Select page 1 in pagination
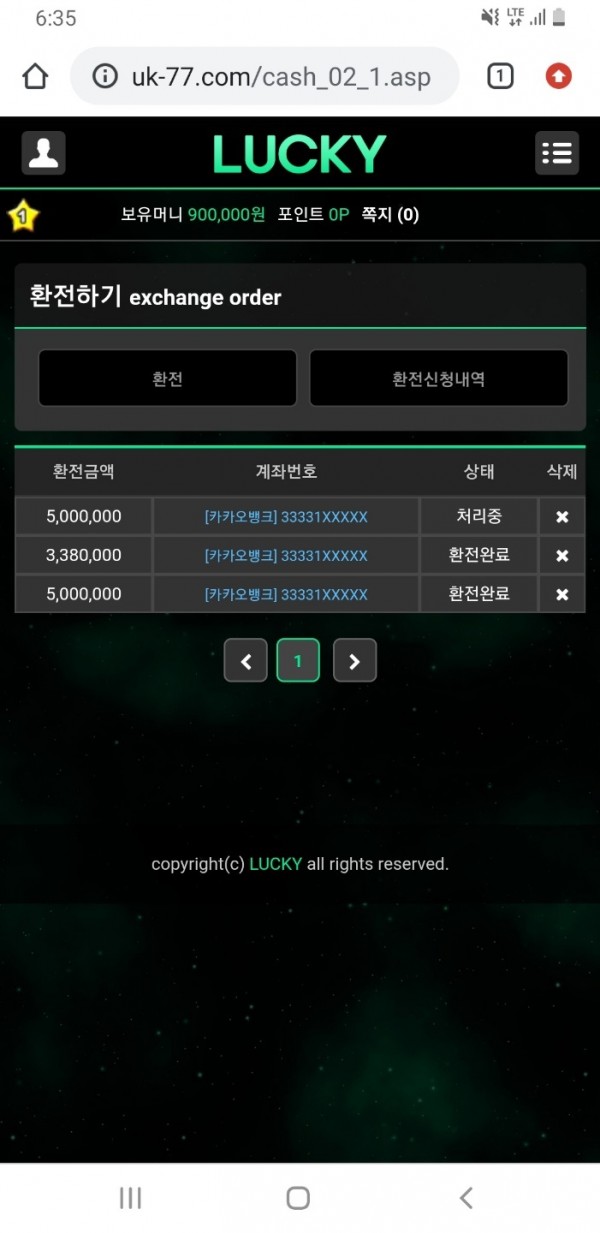 click(298, 660)
